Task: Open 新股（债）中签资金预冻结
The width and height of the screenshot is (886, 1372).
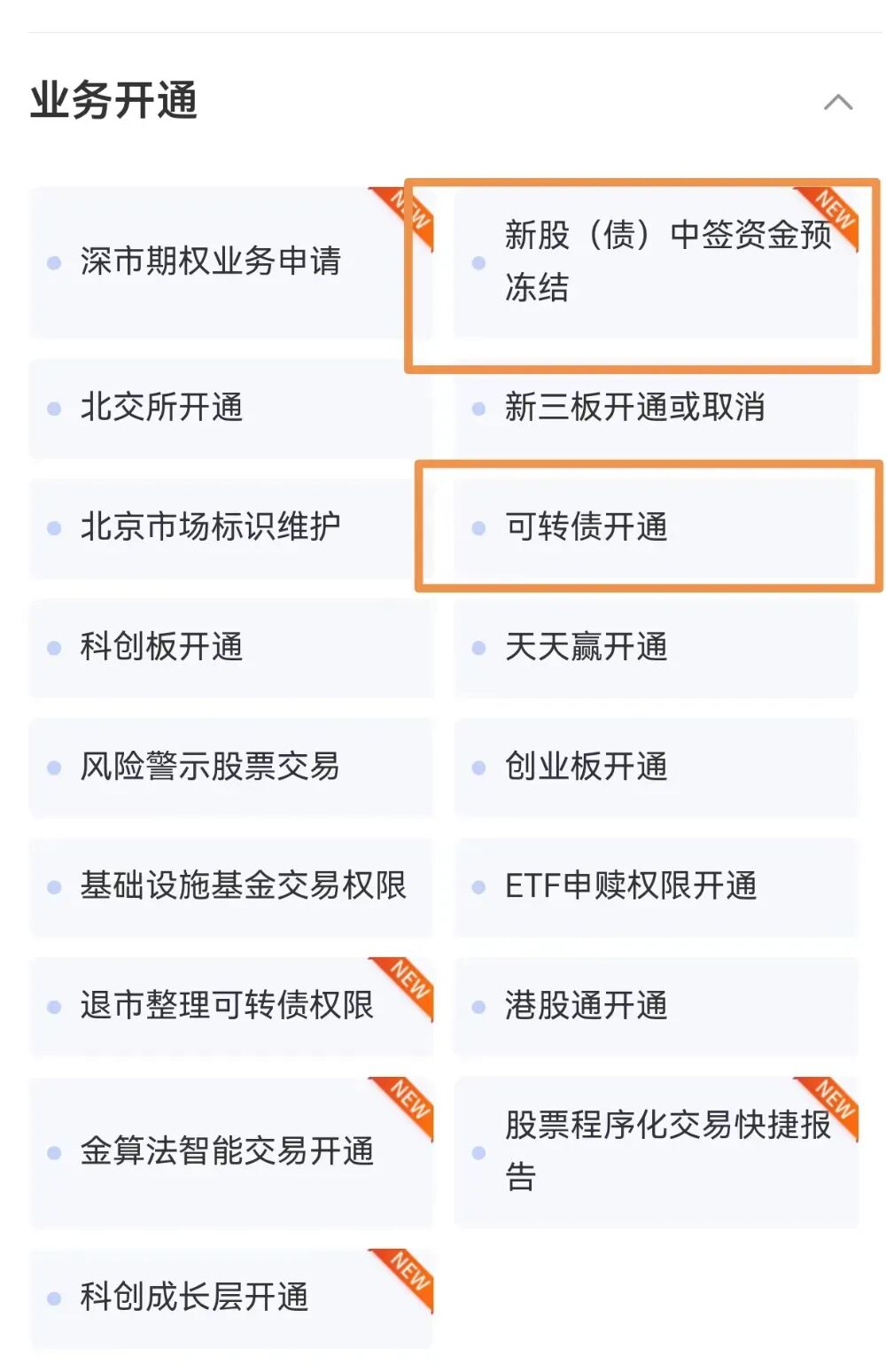Action: pos(656,261)
